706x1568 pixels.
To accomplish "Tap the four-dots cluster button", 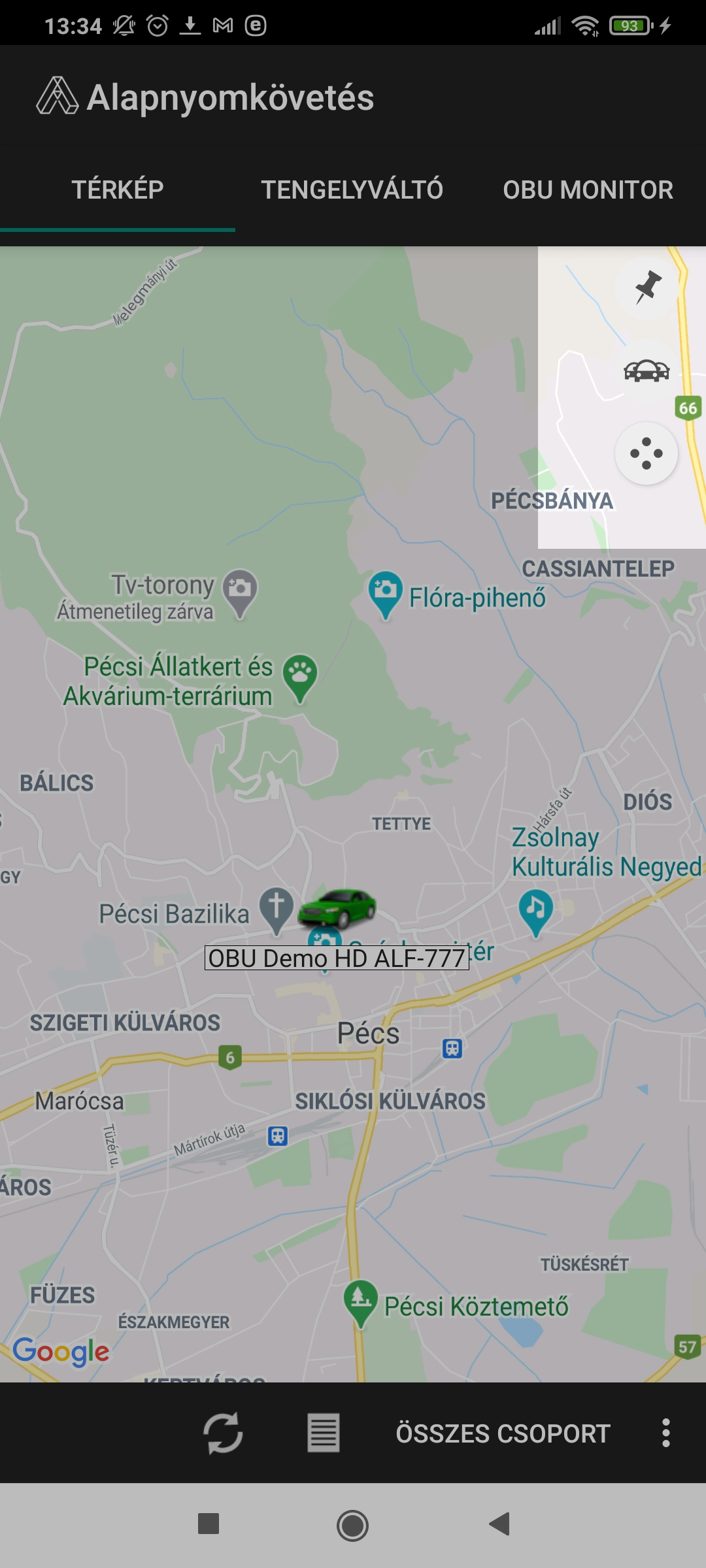I will (647, 453).
